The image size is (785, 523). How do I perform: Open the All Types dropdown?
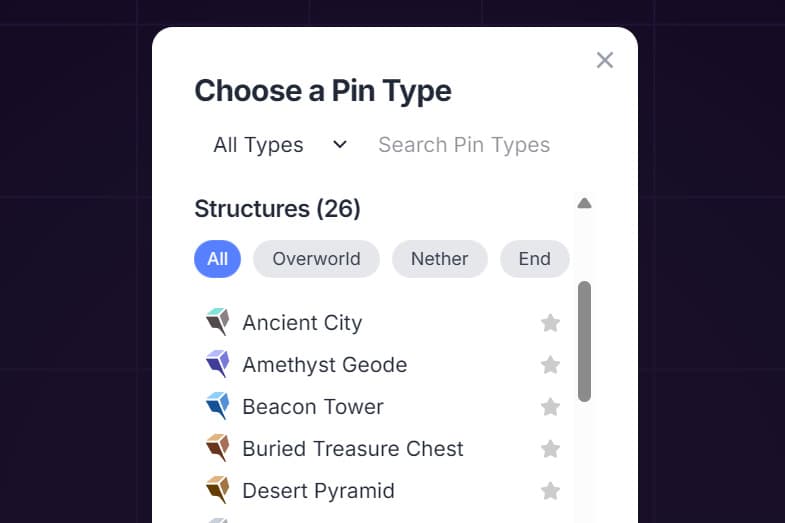point(280,145)
